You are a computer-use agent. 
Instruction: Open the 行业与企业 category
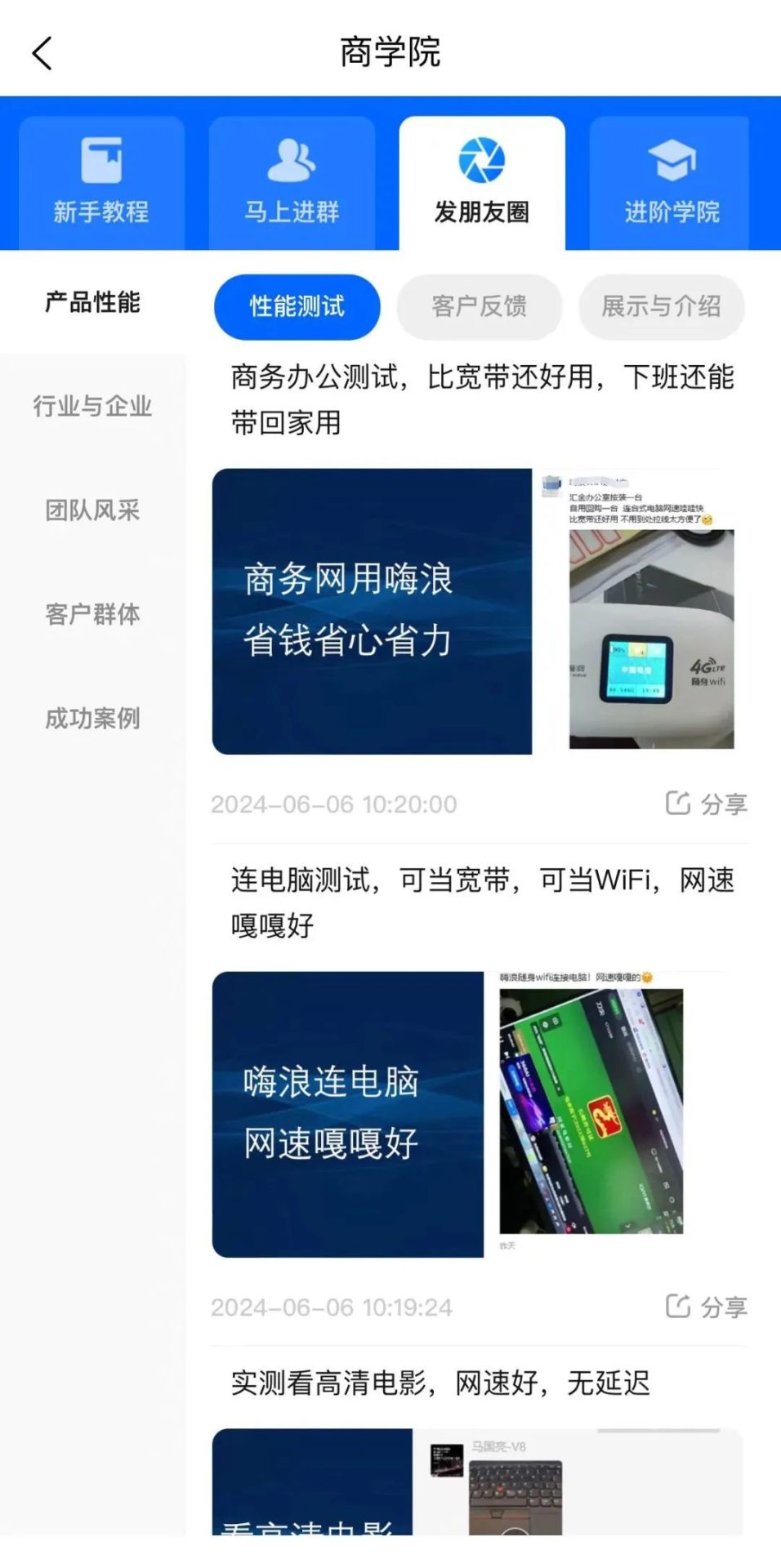[x=92, y=406]
